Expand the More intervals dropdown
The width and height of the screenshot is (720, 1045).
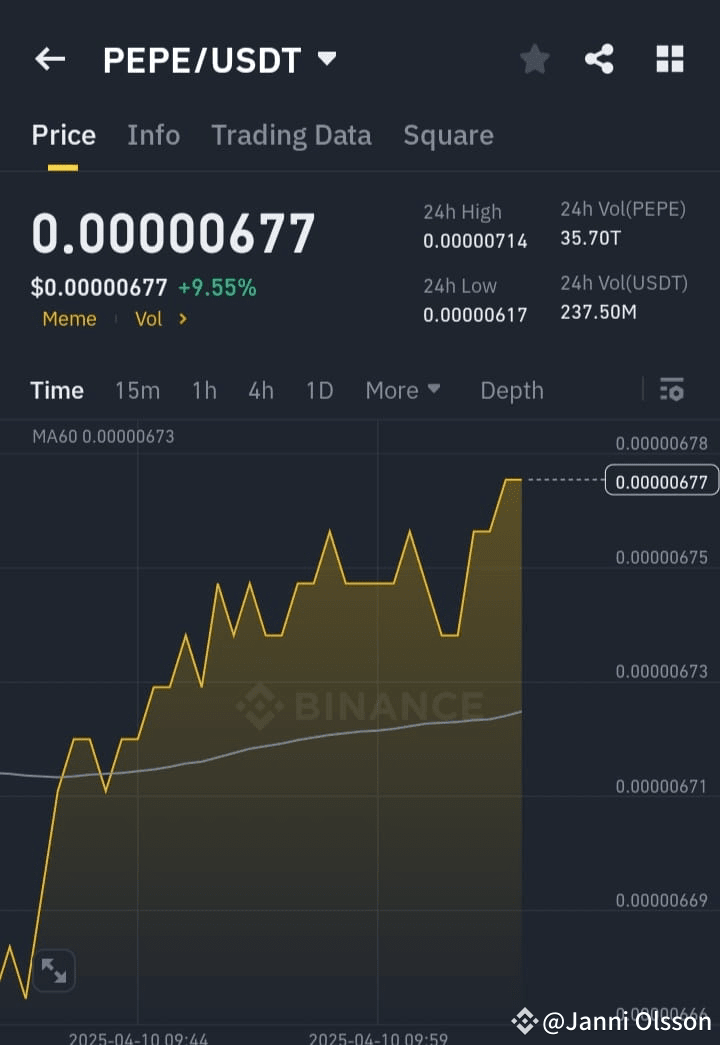click(403, 390)
